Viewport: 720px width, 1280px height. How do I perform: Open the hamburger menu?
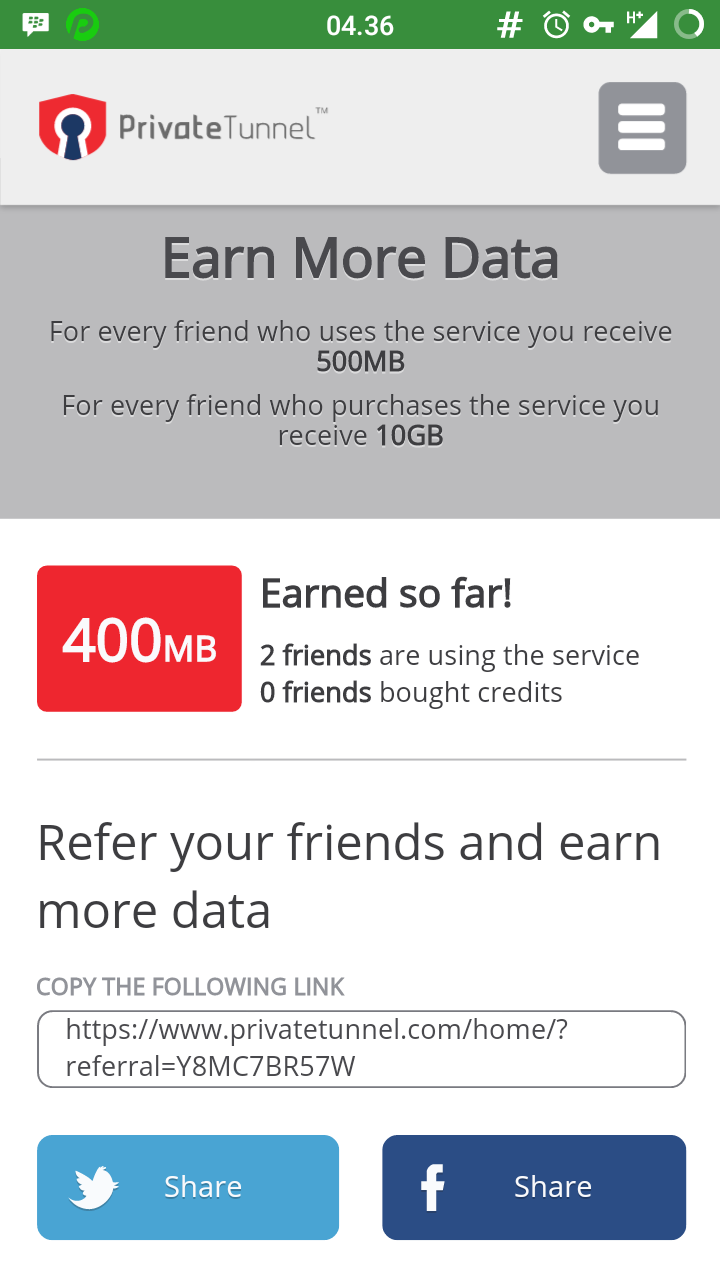(x=642, y=128)
